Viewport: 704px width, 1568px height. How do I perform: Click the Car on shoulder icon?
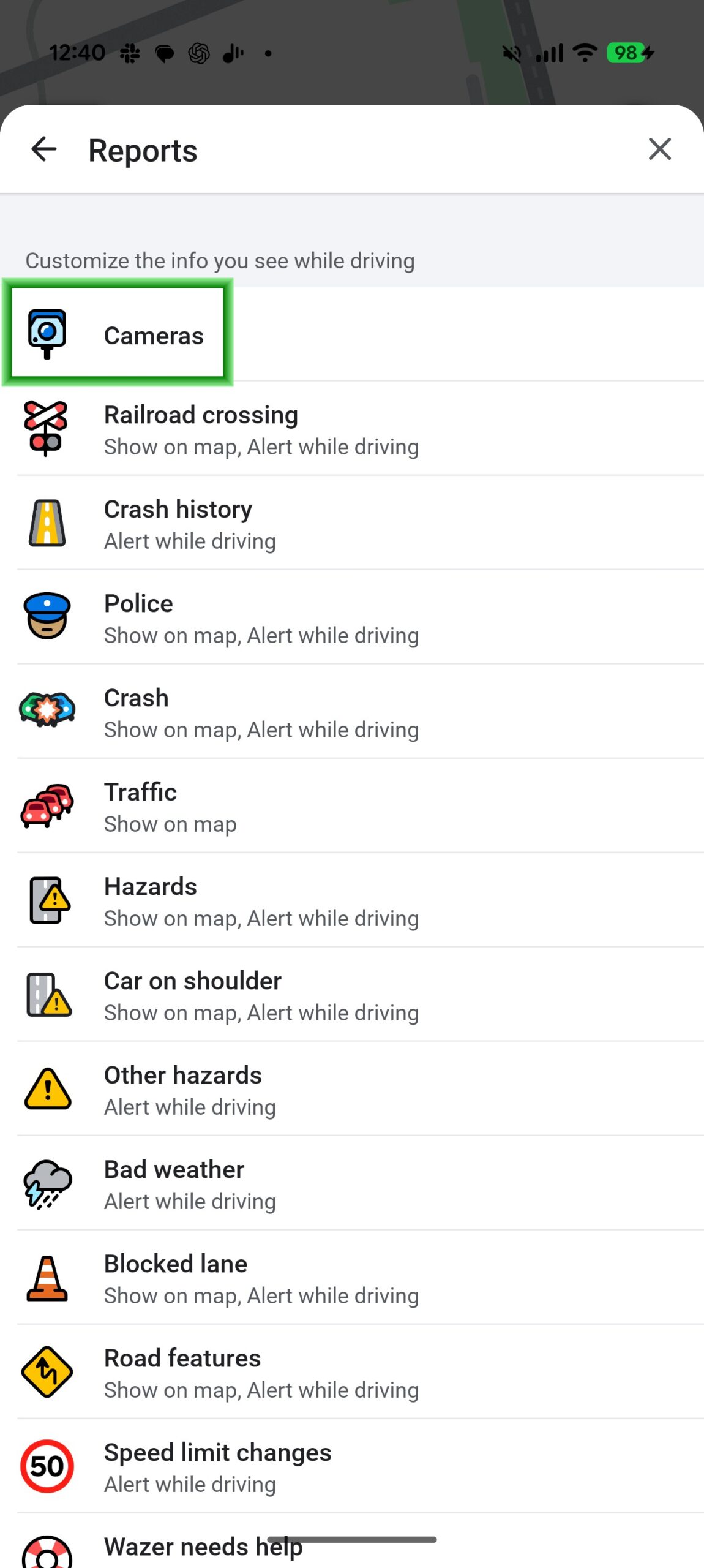[47, 995]
